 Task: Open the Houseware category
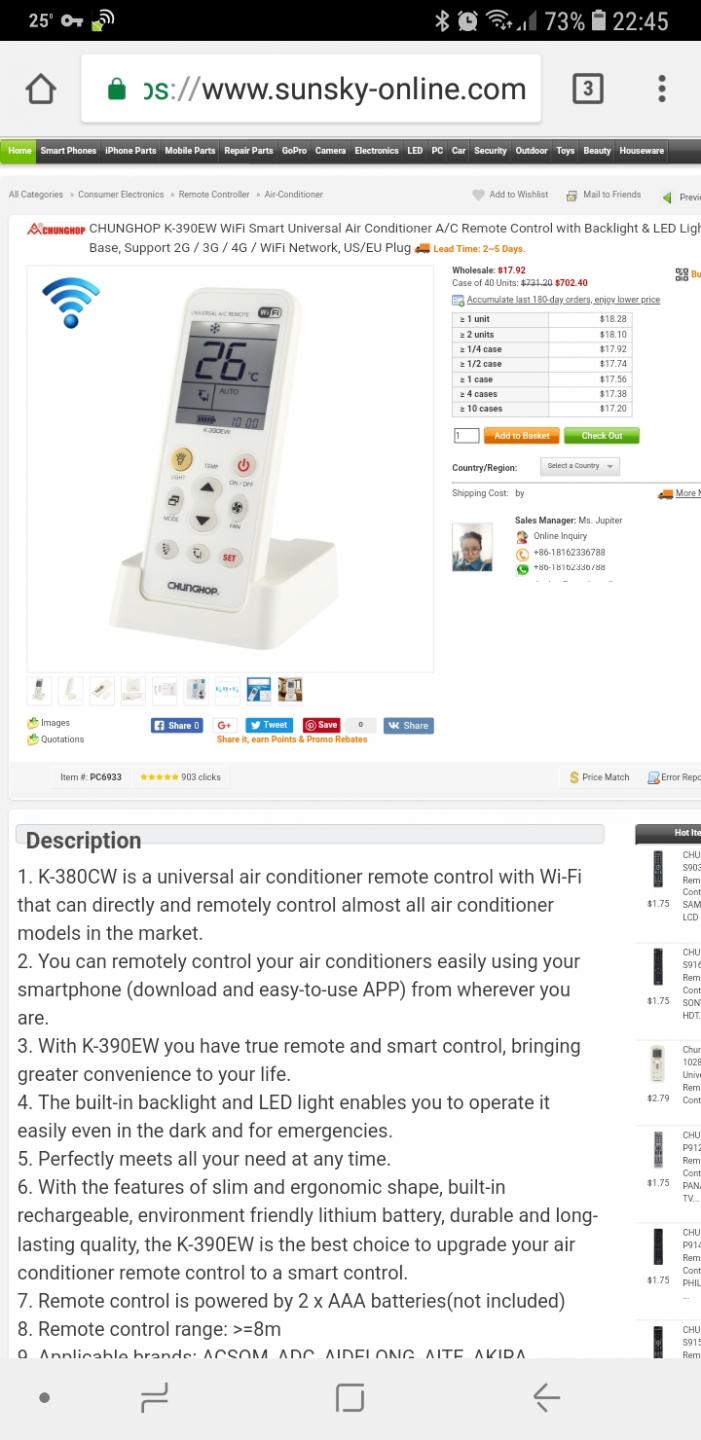pos(641,151)
